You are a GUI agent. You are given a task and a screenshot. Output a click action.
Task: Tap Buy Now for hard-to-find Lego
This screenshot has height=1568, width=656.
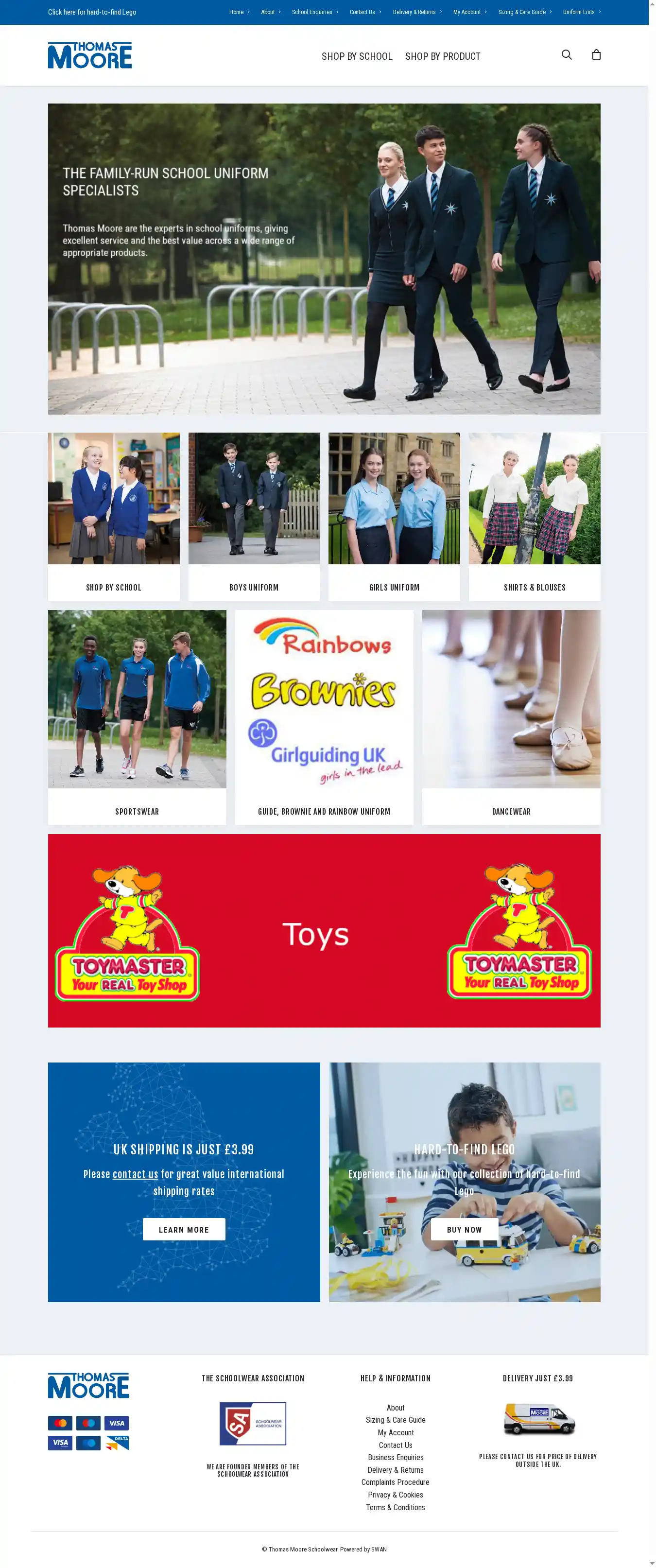(x=464, y=1229)
